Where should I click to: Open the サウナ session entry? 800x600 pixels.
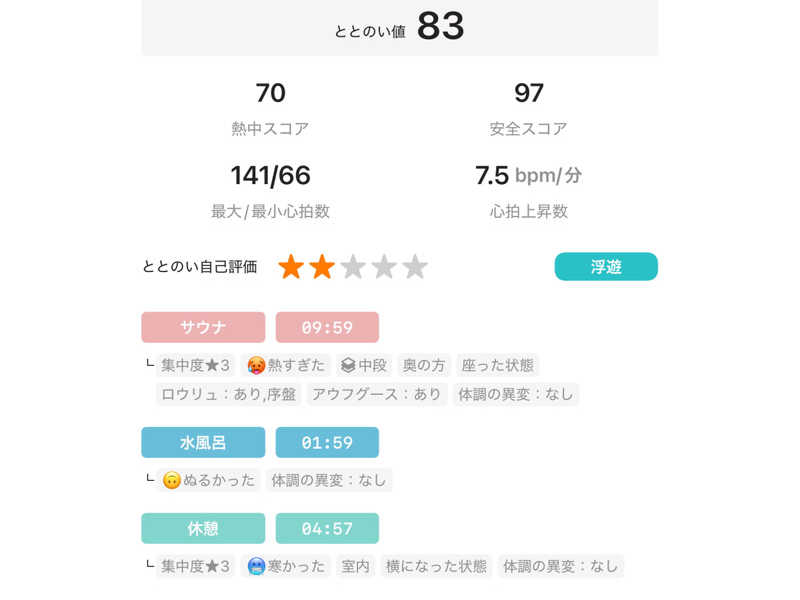[x=203, y=327]
